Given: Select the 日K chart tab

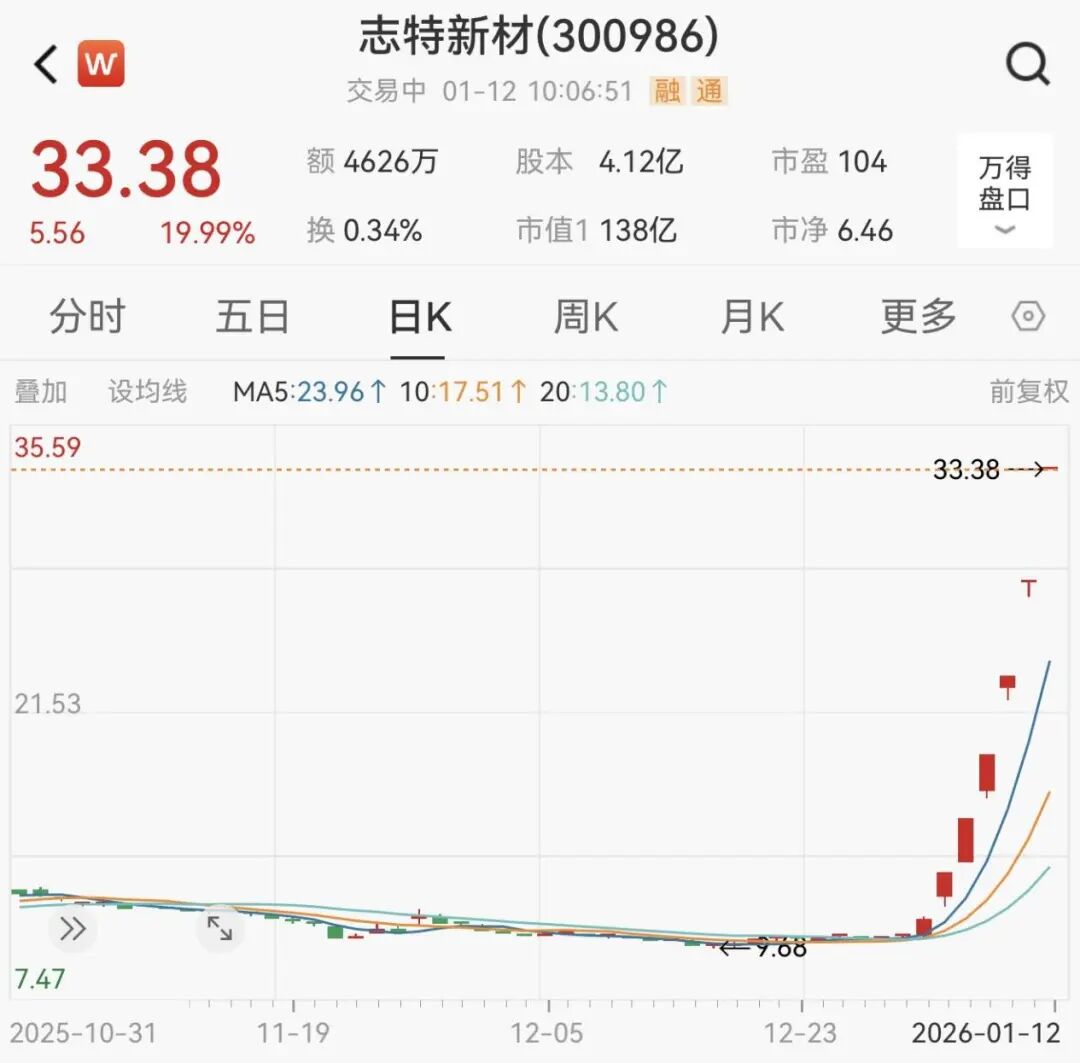Looking at the screenshot, I should (x=419, y=318).
